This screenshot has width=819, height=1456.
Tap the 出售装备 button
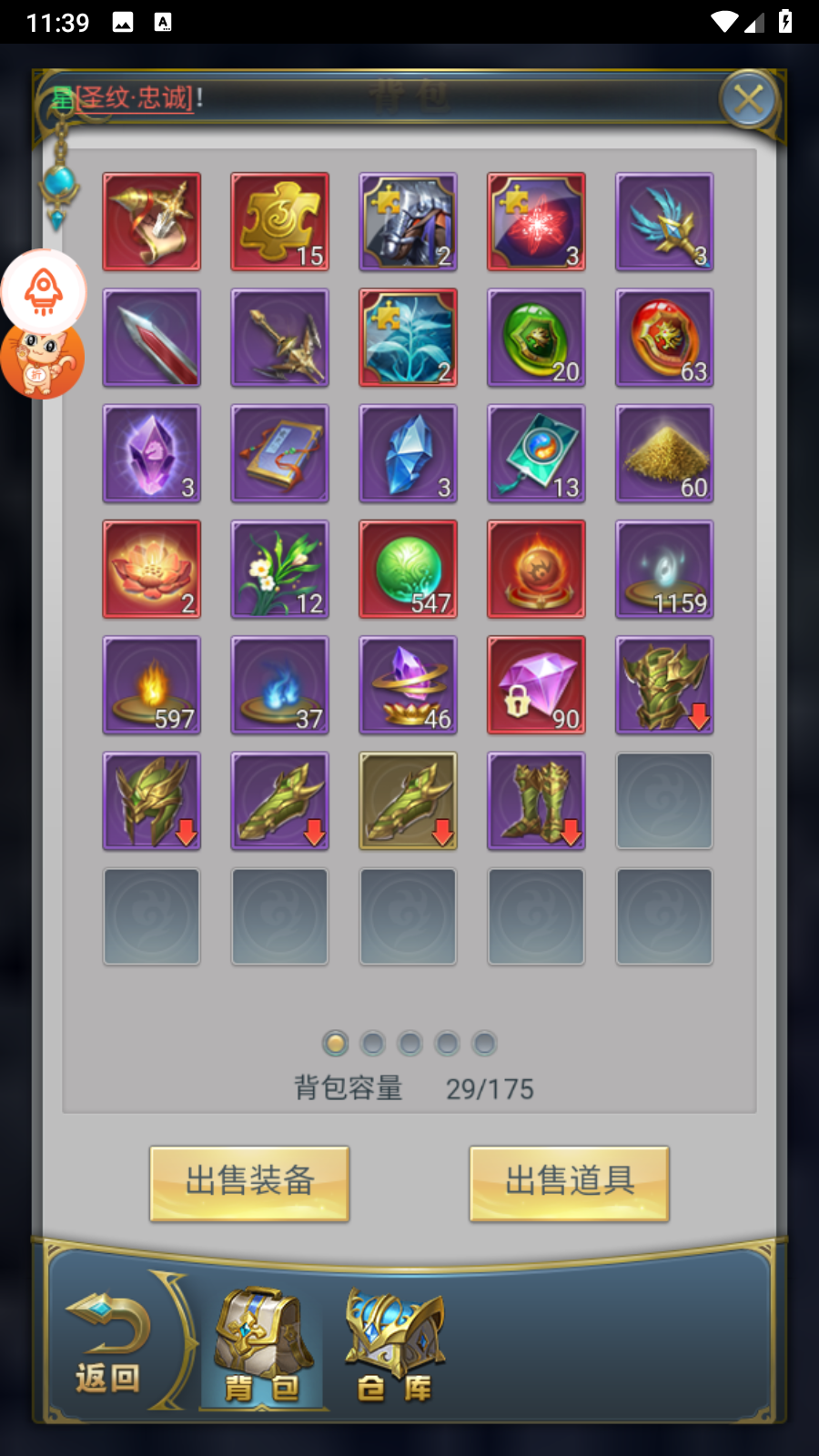249,1182
